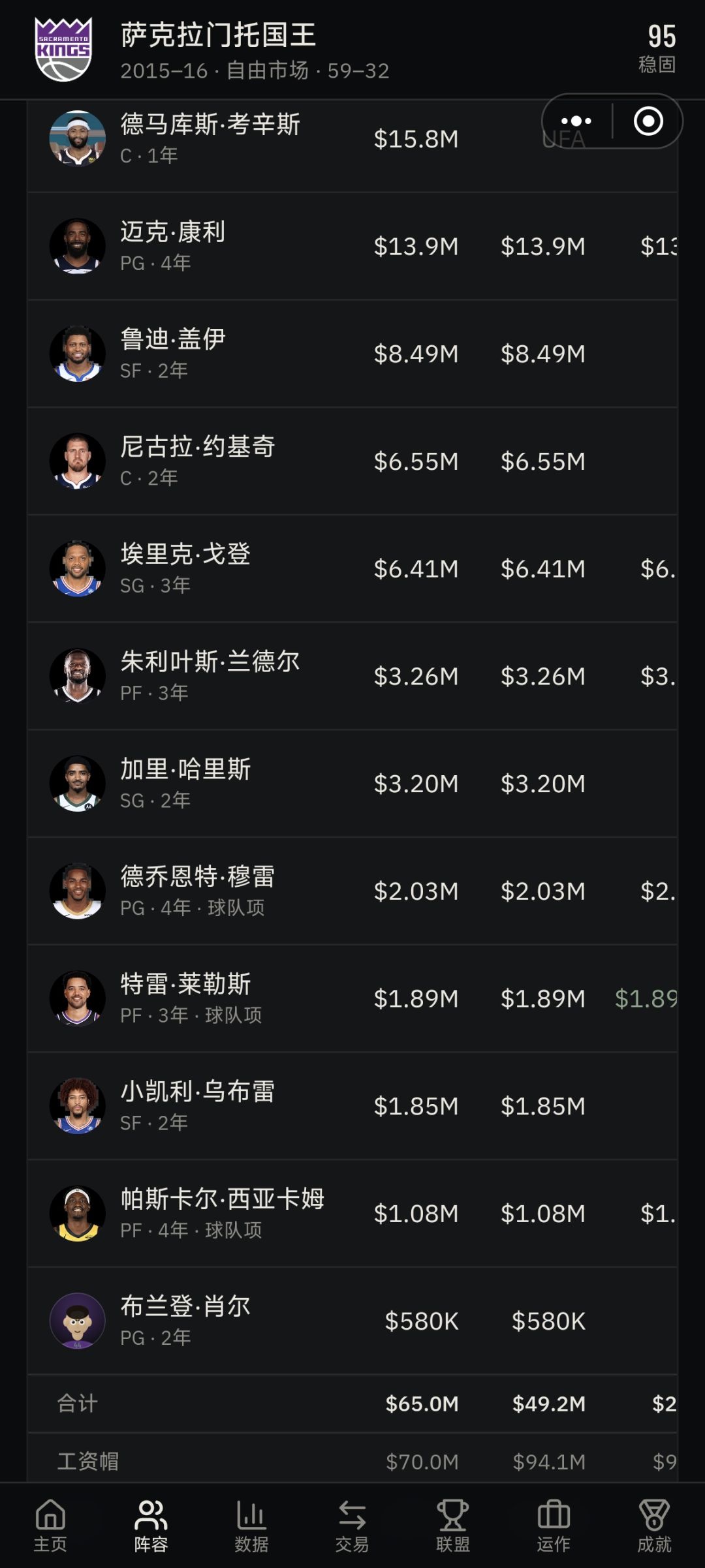Select the 阵容 tab
The height and width of the screenshot is (1568, 705).
click(151, 1526)
